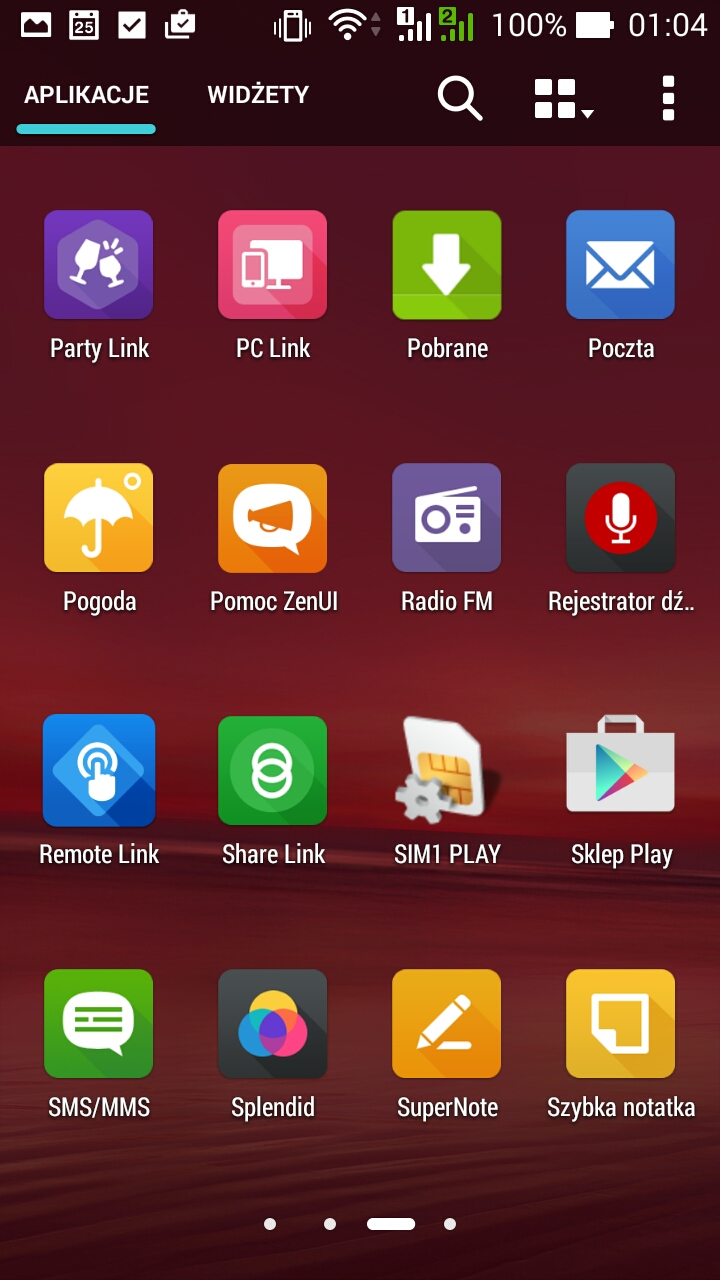Launch the Poczta mail app
This screenshot has width=720, height=1280.
(x=620, y=265)
